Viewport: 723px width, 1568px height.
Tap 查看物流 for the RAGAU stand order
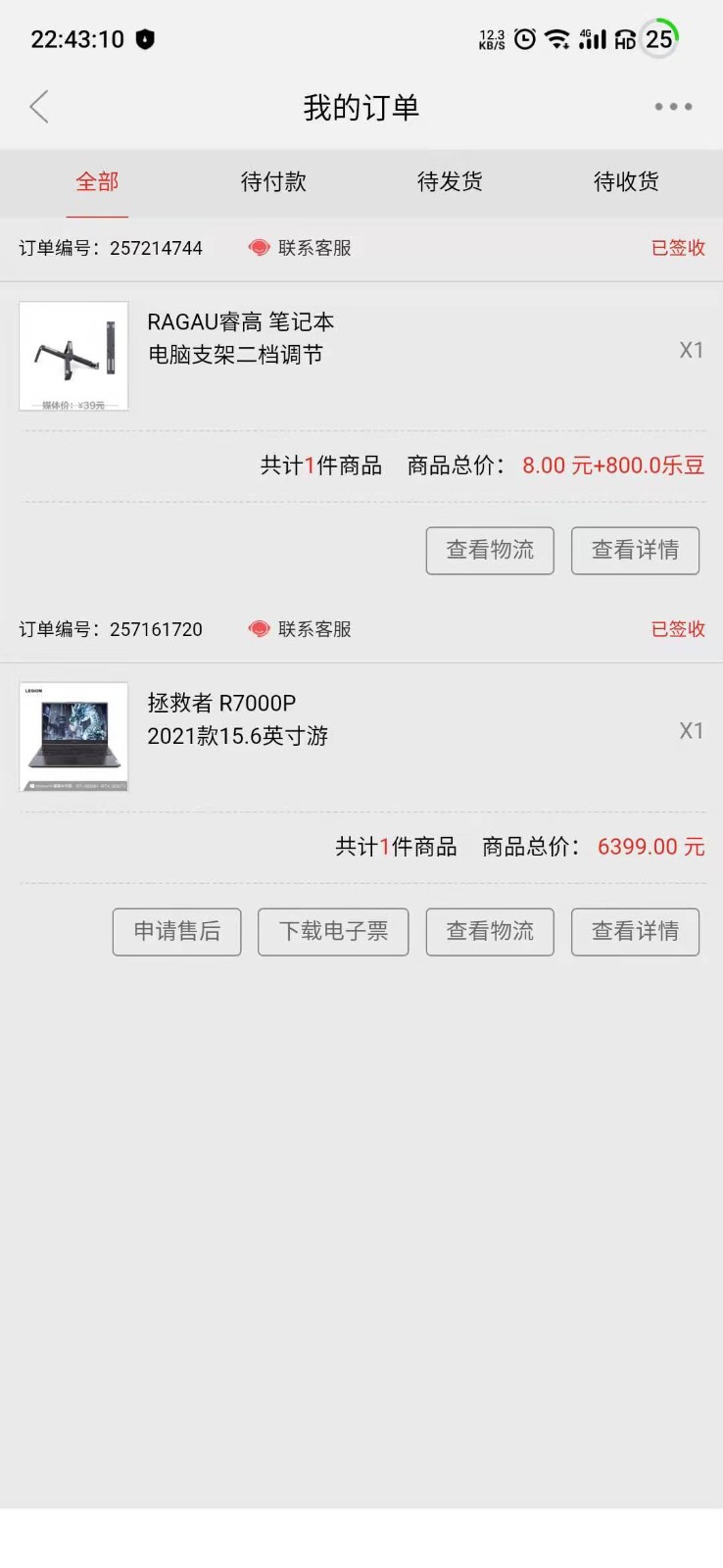click(490, 551)
